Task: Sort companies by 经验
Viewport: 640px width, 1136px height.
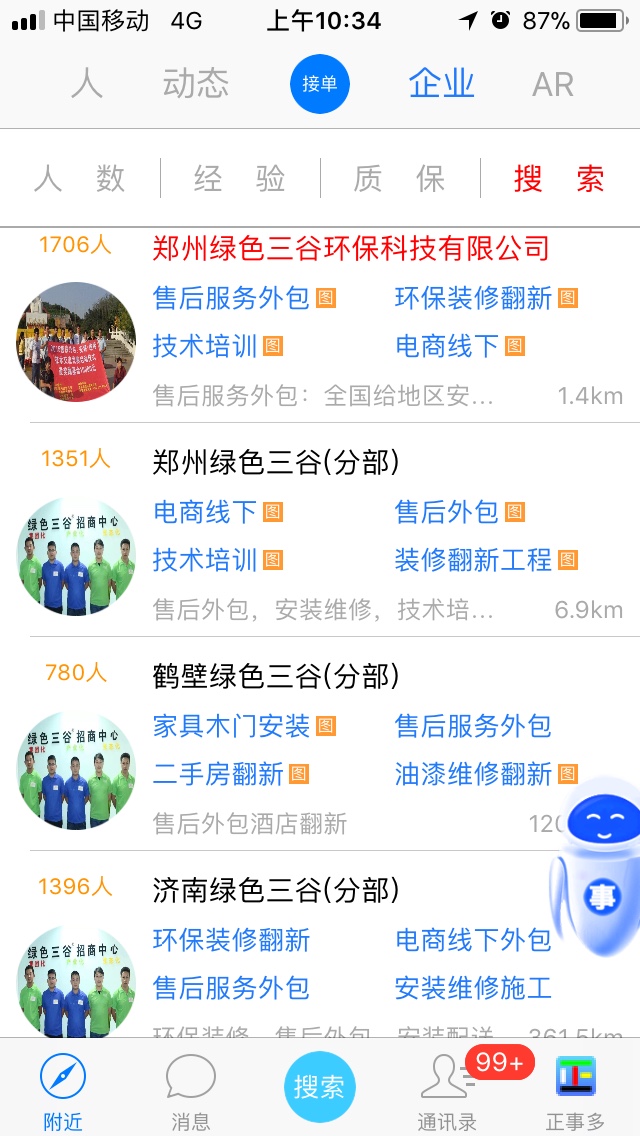Action: (240, 179)
